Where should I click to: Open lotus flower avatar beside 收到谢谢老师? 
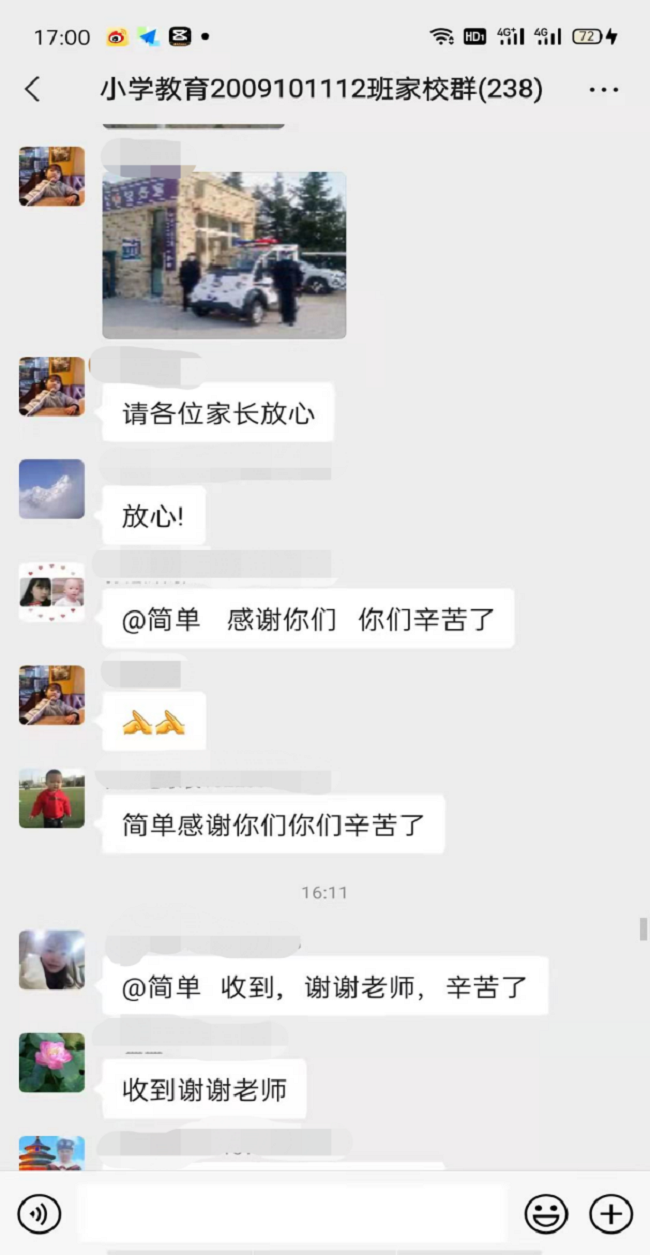click(x=52, y=1063)
